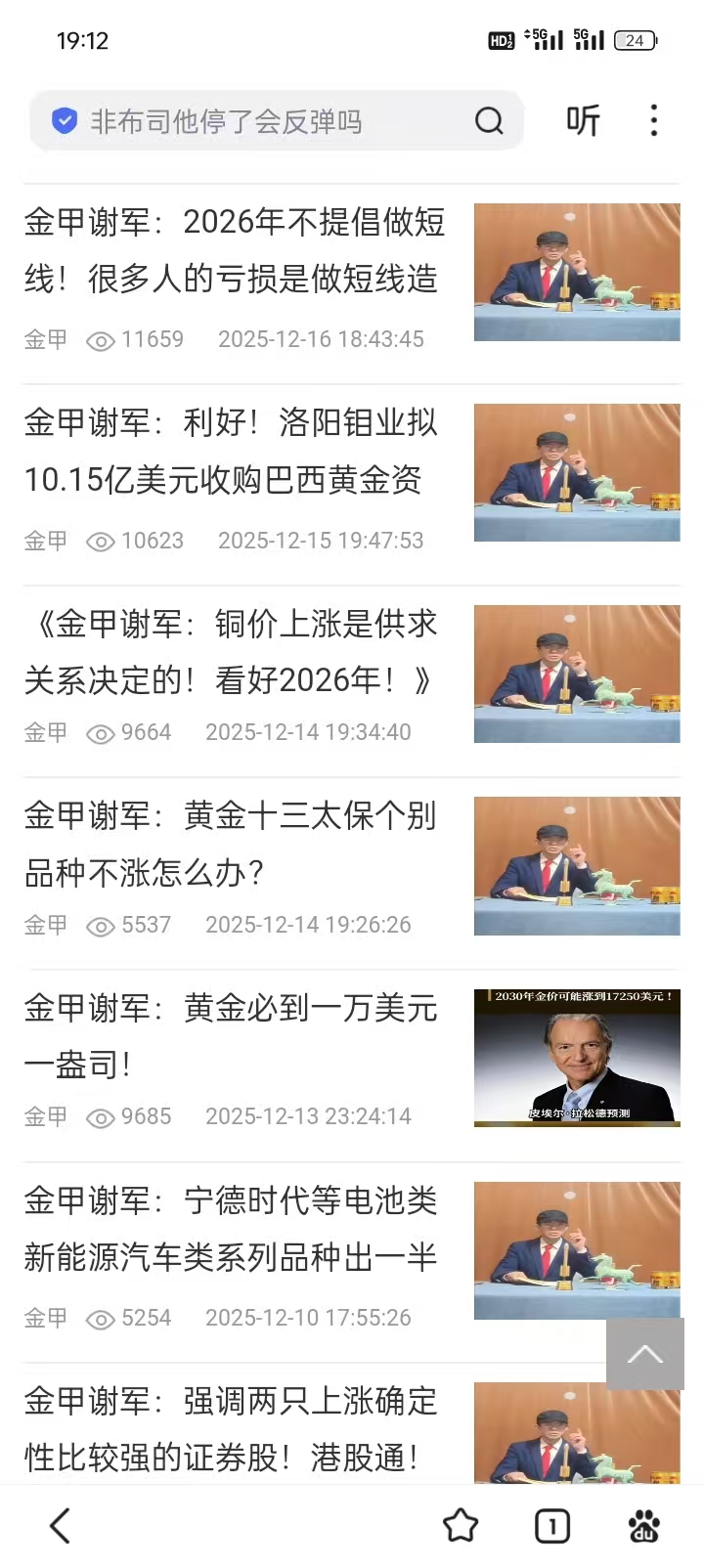The image size is (704, 1568).
Task: Tap the magnifier search icon
Action: coord(489,121)
